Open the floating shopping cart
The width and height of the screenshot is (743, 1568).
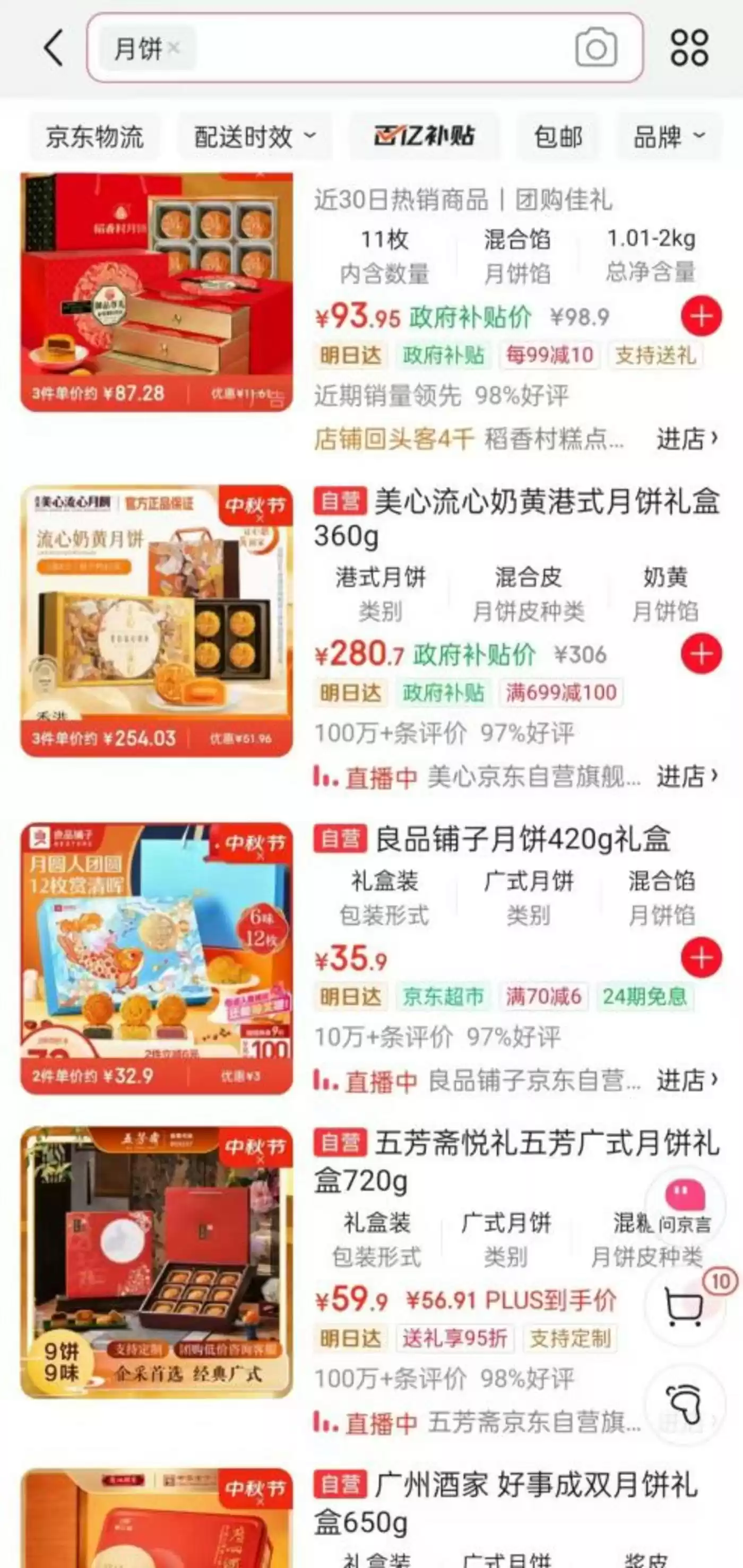[x=684, y=1307]
